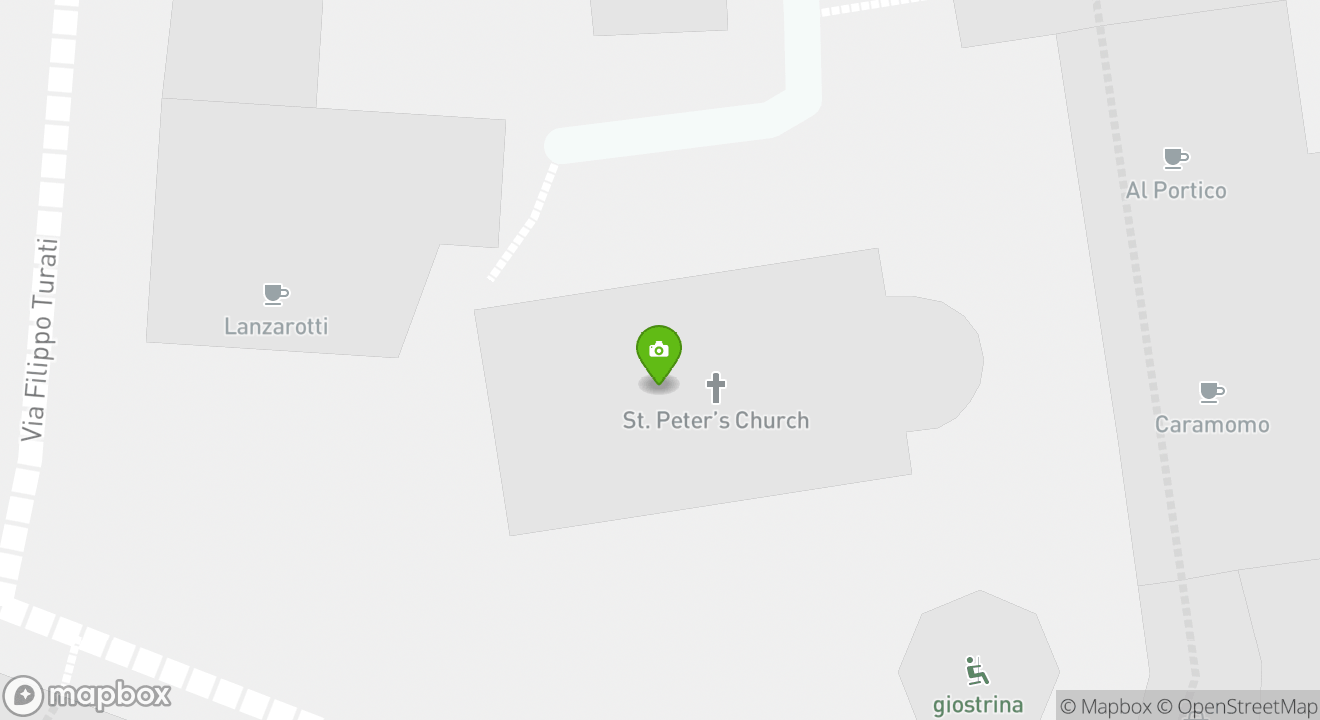The image size is (1320, 720).
Task: Select the giostrina playground marker
Action: [x=977, y=671]
